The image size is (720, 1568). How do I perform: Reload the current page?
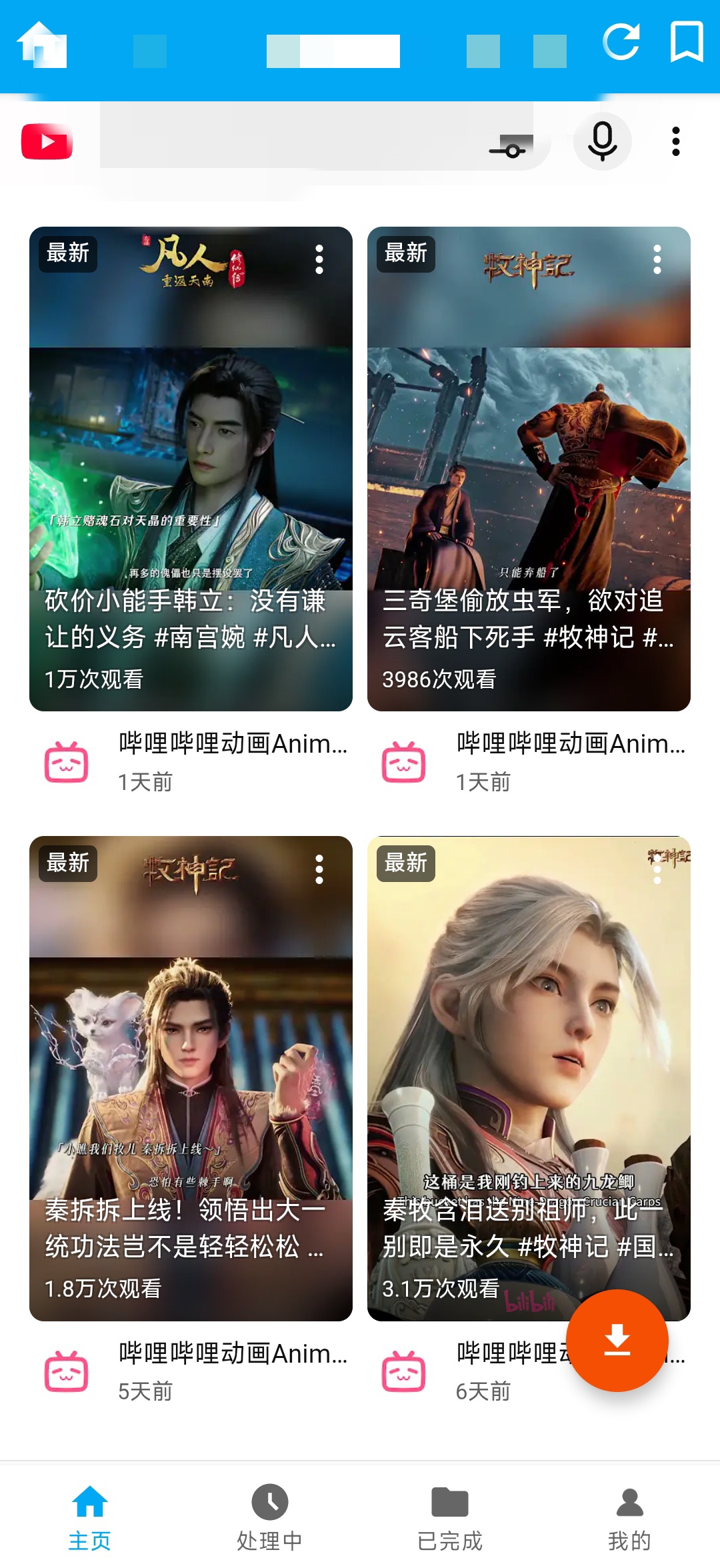(x=621, y=42)
